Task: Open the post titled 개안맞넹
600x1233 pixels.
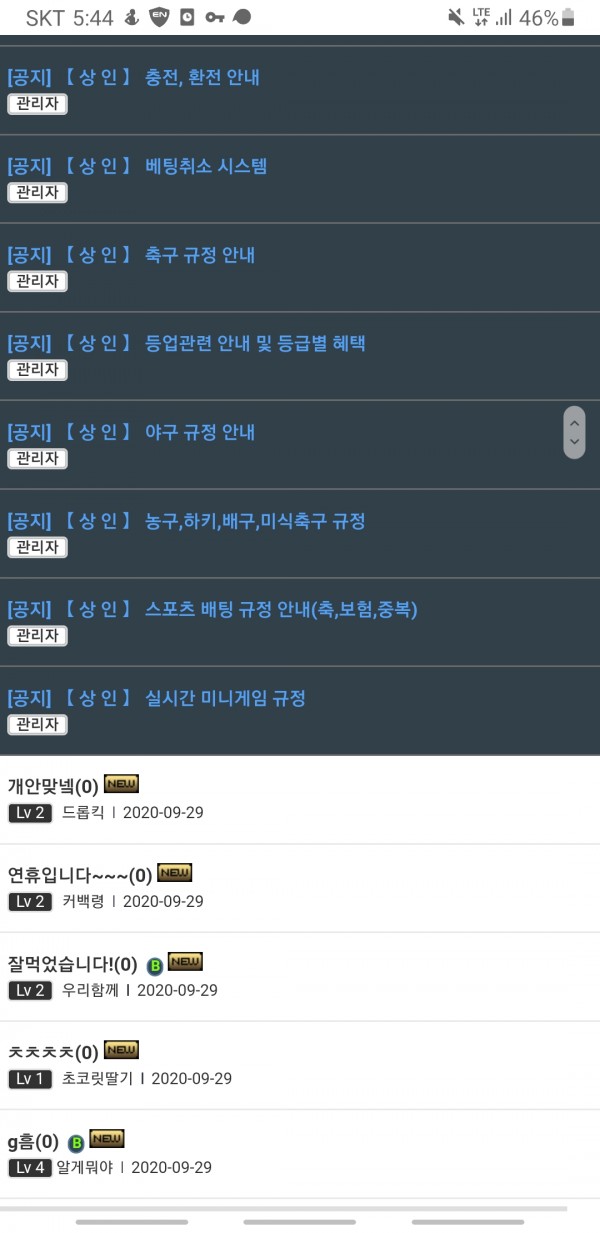Action: tap(53, 787)
